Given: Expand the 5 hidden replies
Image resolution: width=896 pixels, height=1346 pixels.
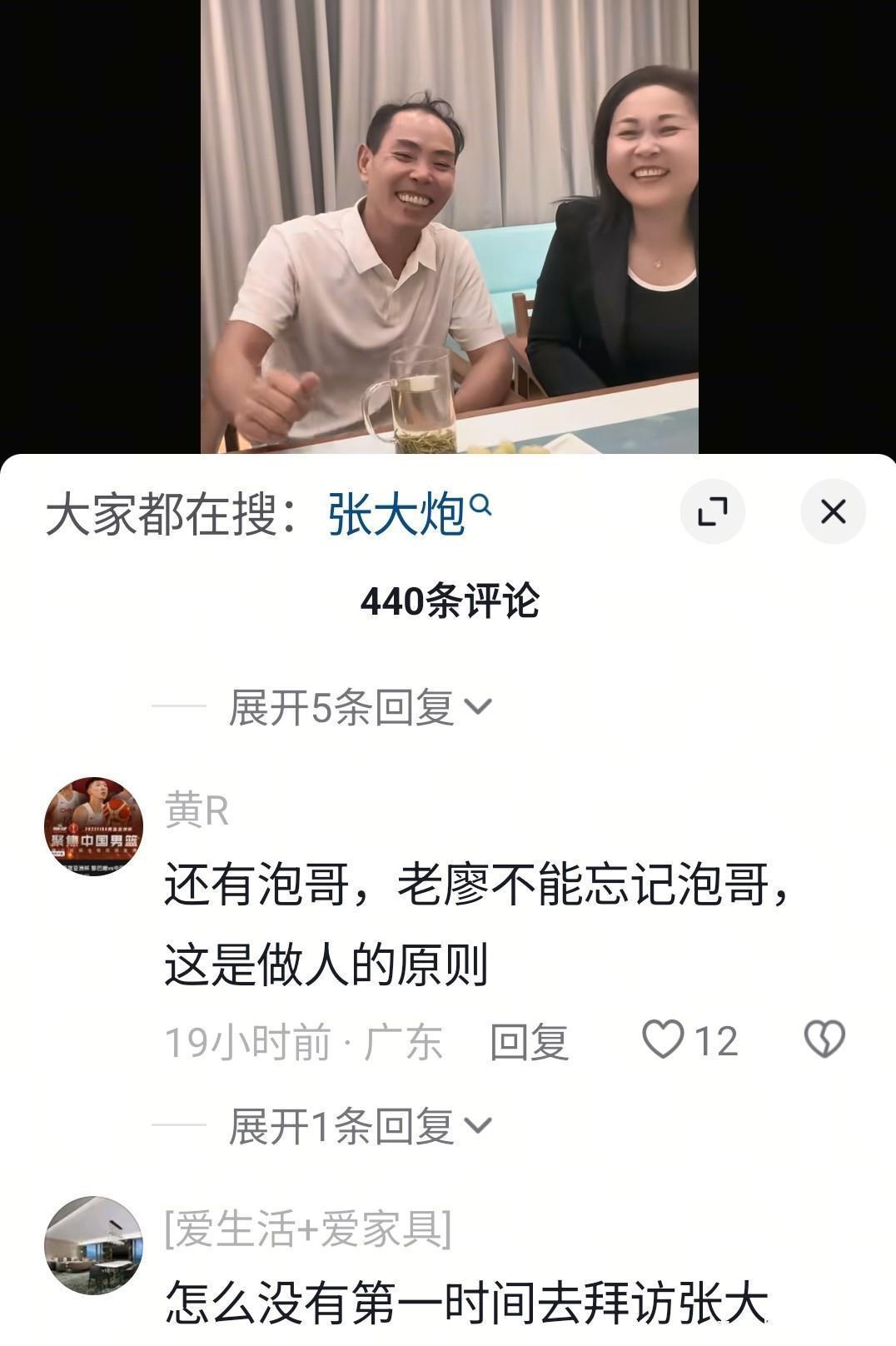Looking at the screenshot, I should tap(360, 707).
